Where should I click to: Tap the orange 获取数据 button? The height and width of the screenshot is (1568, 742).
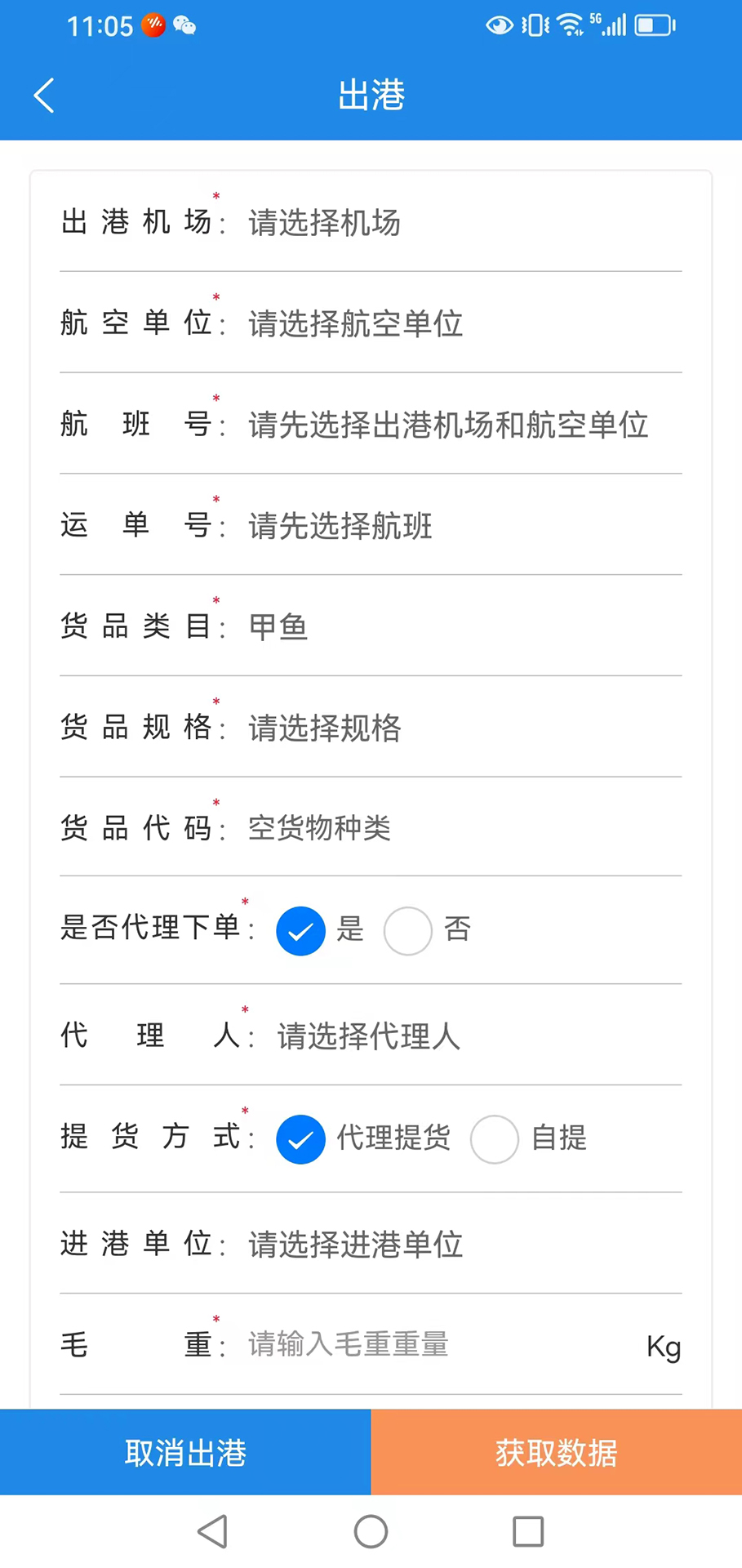[554, 1452]
